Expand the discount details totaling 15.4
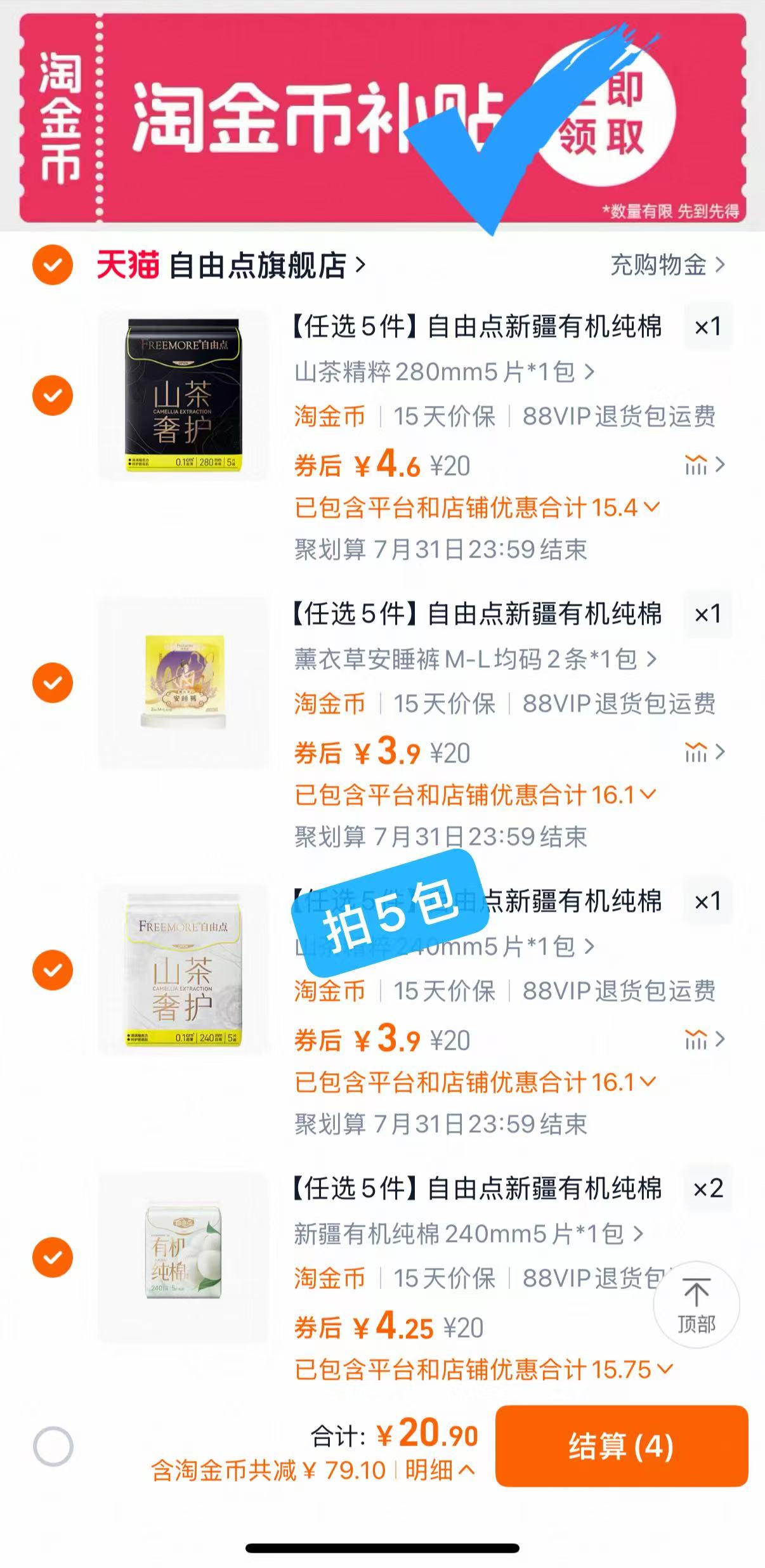This screenshot has width=765, height=1568. click(477, 507)
